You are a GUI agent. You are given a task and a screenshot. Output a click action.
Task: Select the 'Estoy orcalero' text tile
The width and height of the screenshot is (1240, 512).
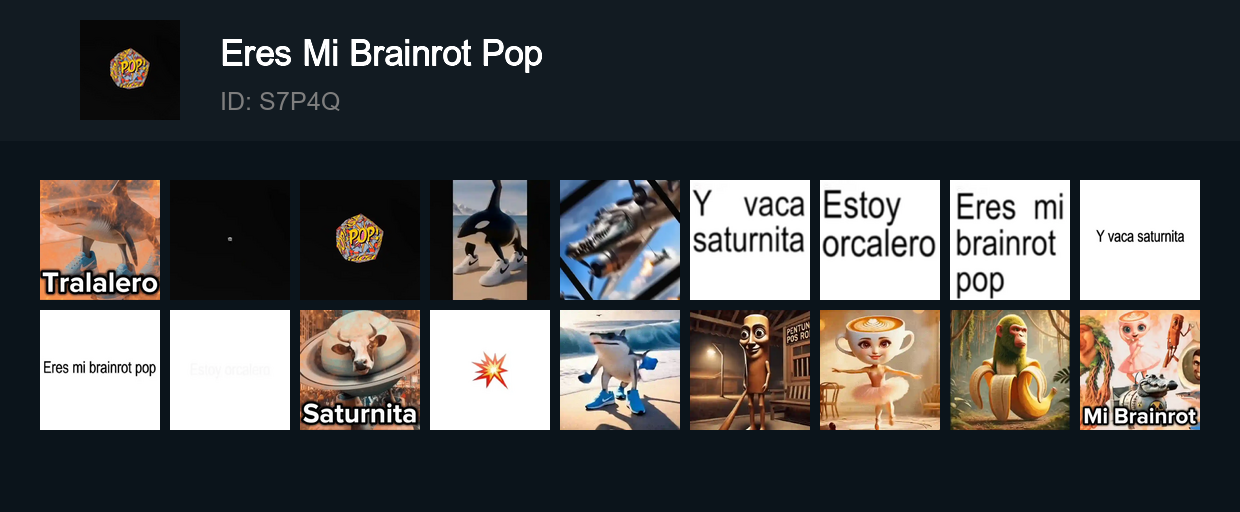coord(880,240)
